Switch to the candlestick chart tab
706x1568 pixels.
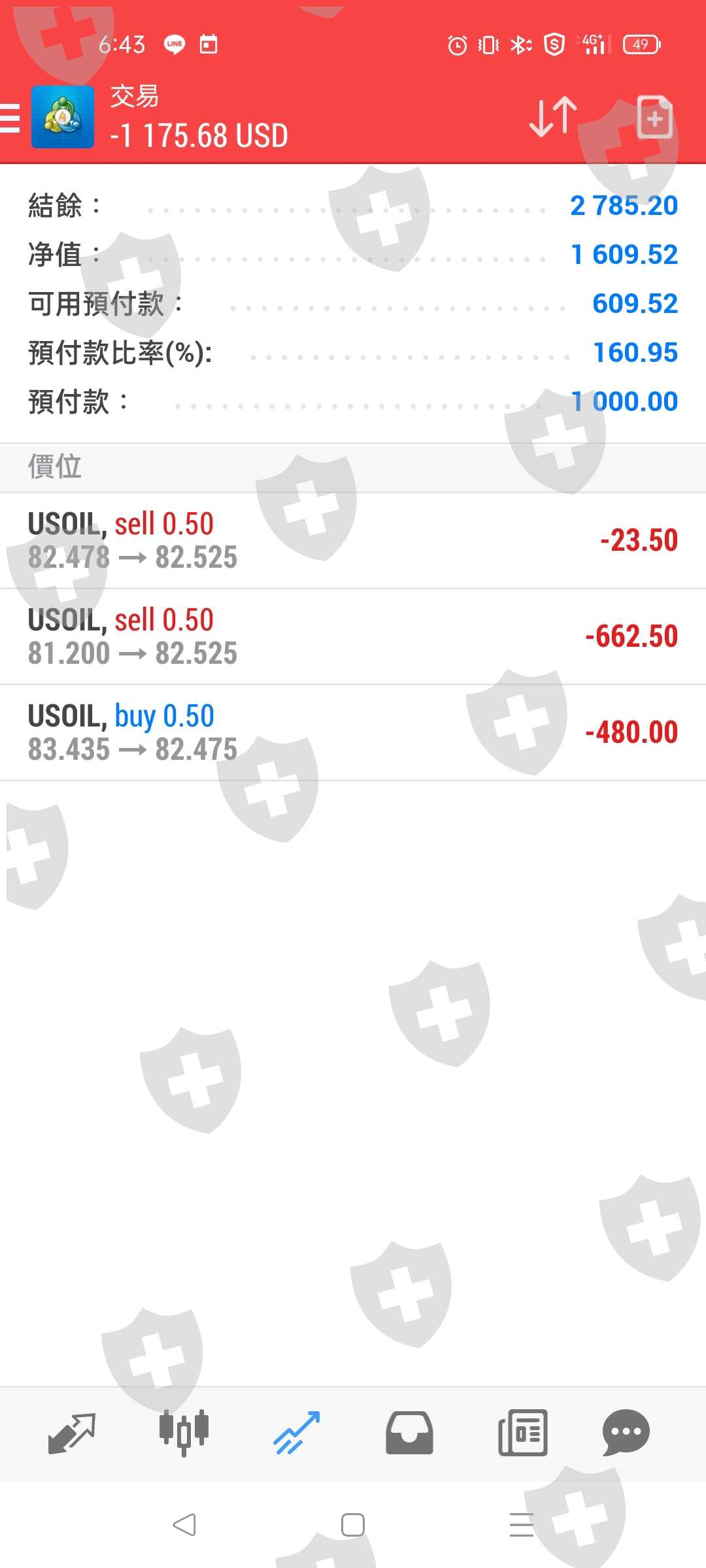tap(184, 1433)
